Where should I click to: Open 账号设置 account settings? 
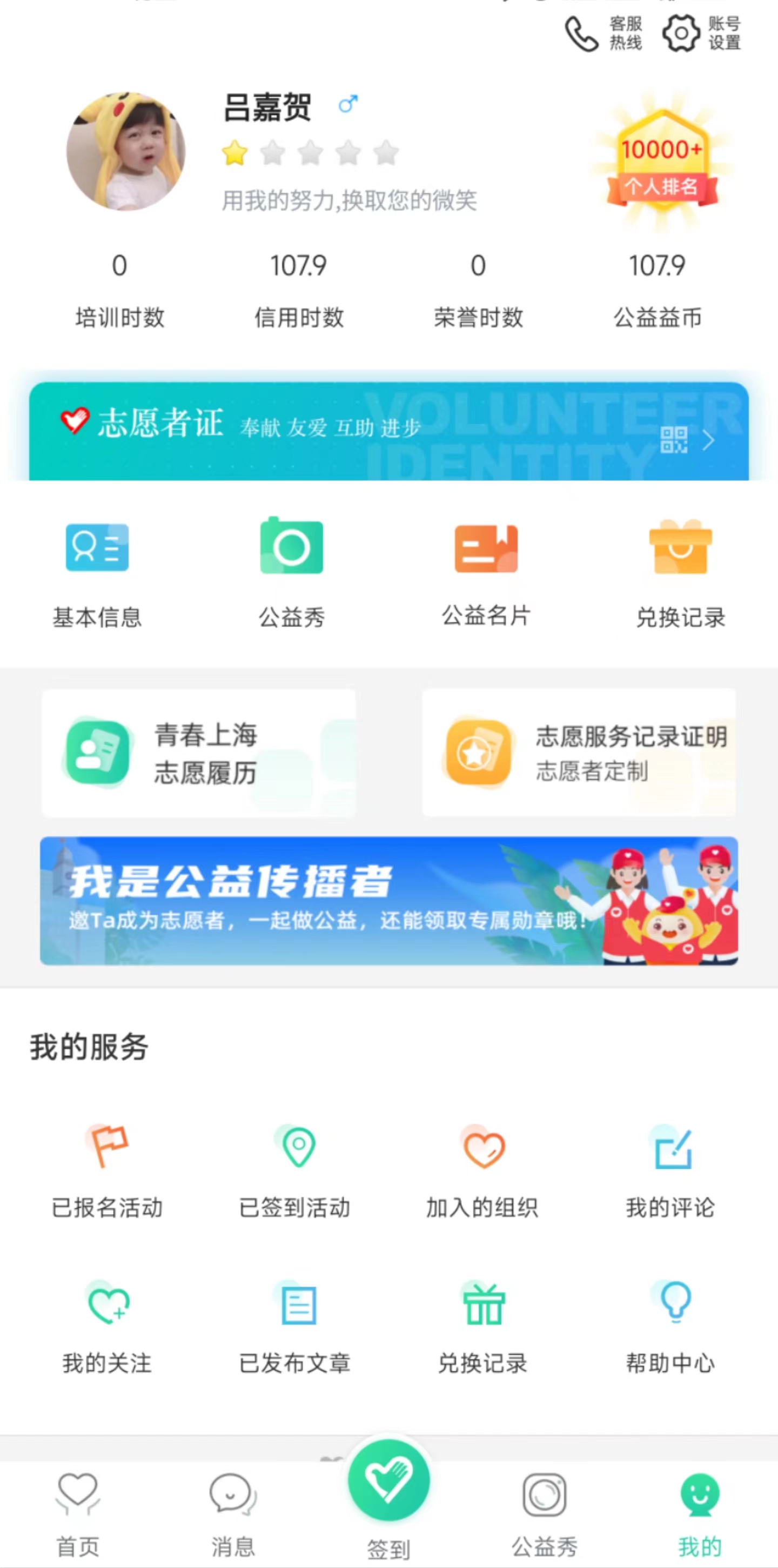pyautogui.click(x=701, y=33)
